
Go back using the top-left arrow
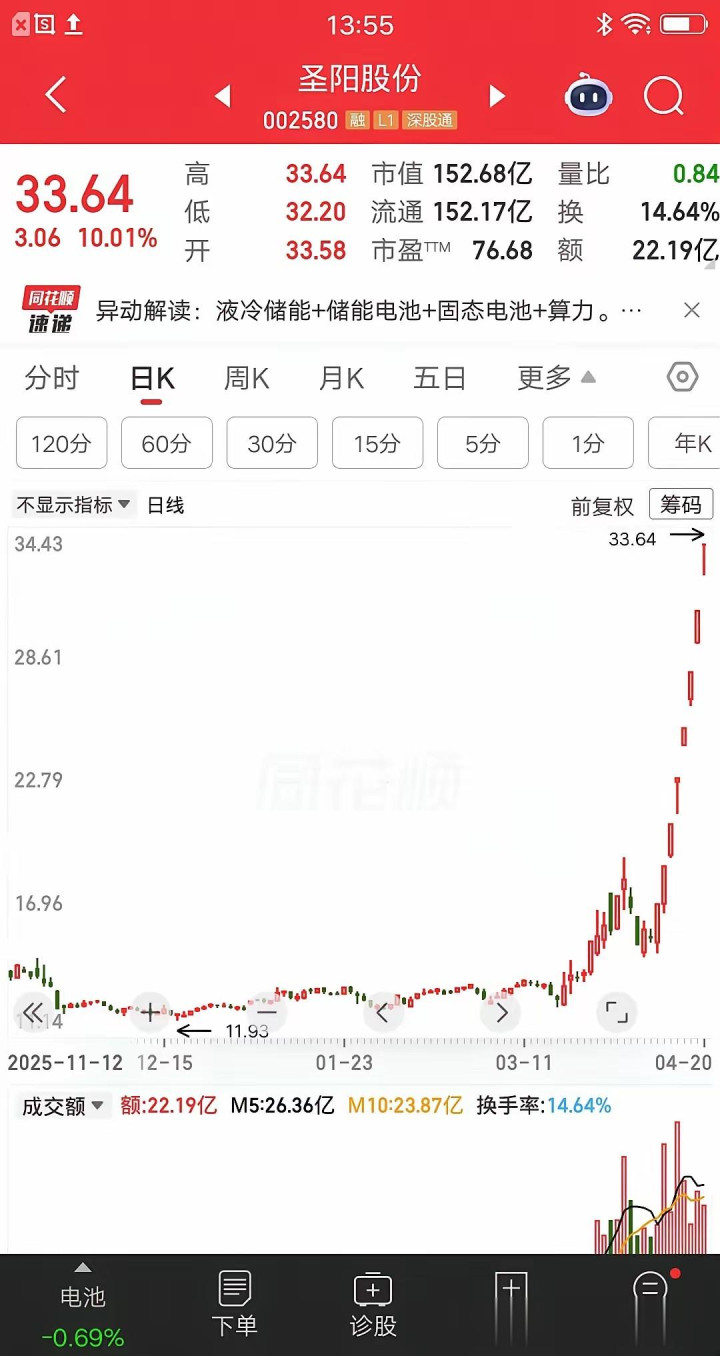coord(56,96)
